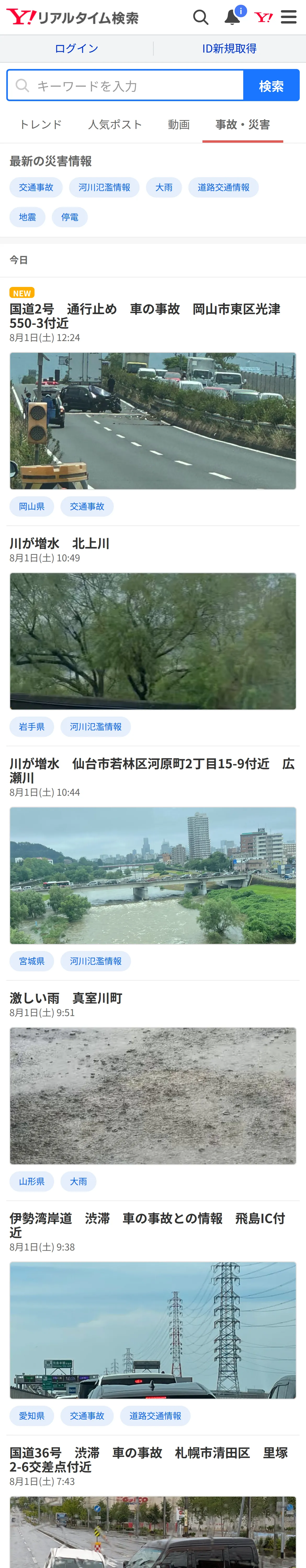
Task: Open the 激しい雨 真室川町 photo
Action: (153, 1096)
